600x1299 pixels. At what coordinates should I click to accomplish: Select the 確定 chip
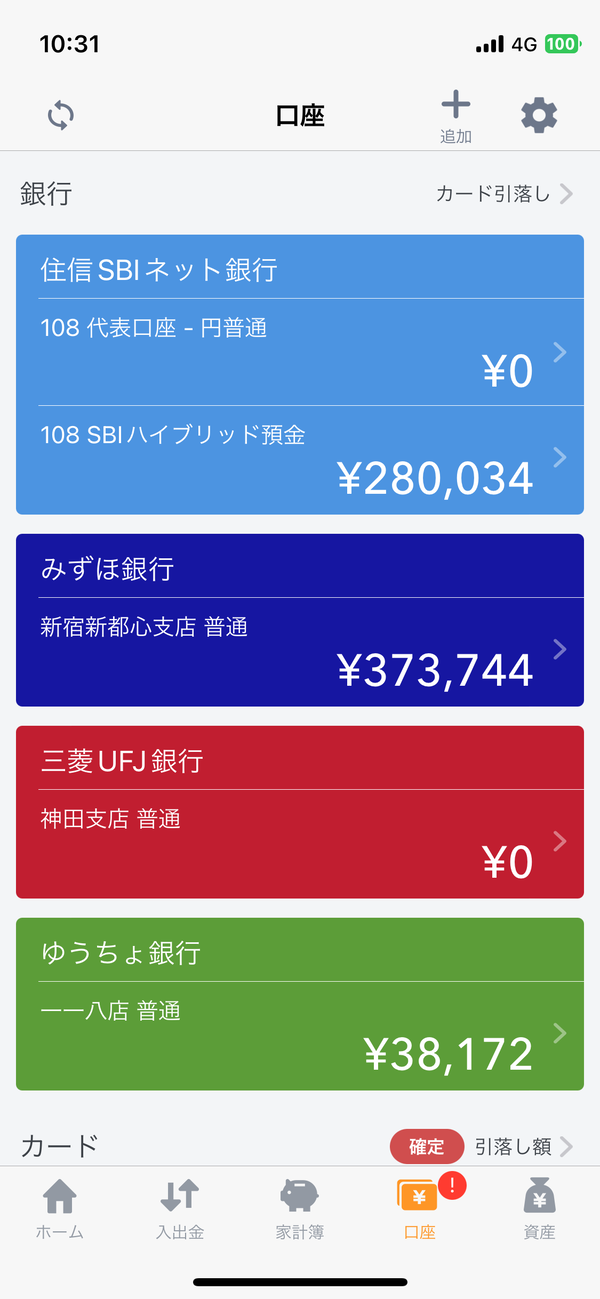(426, 1147)
